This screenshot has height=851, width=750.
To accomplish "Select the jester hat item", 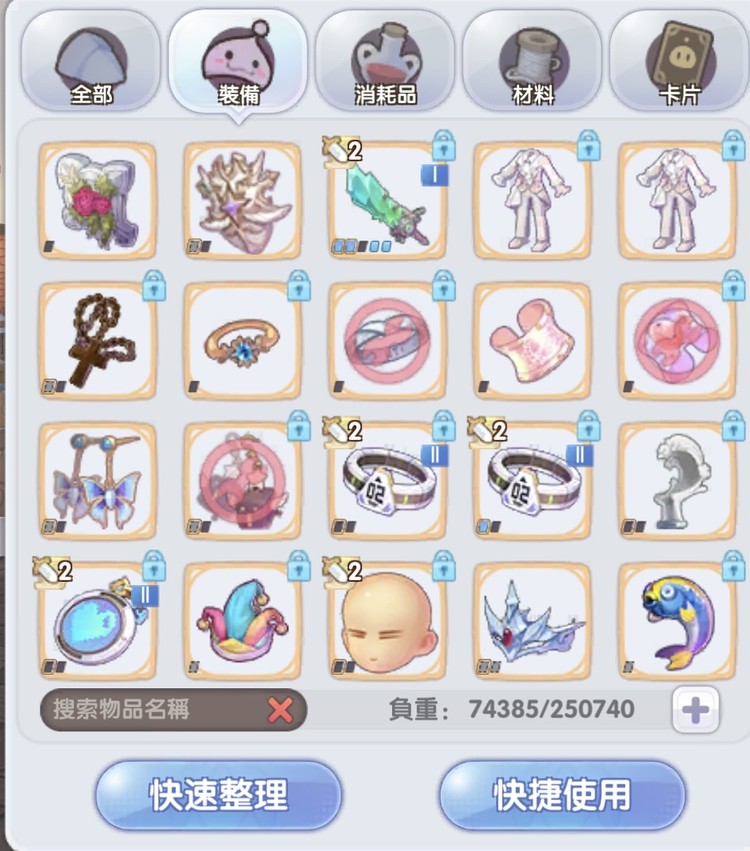I will 242,621.
